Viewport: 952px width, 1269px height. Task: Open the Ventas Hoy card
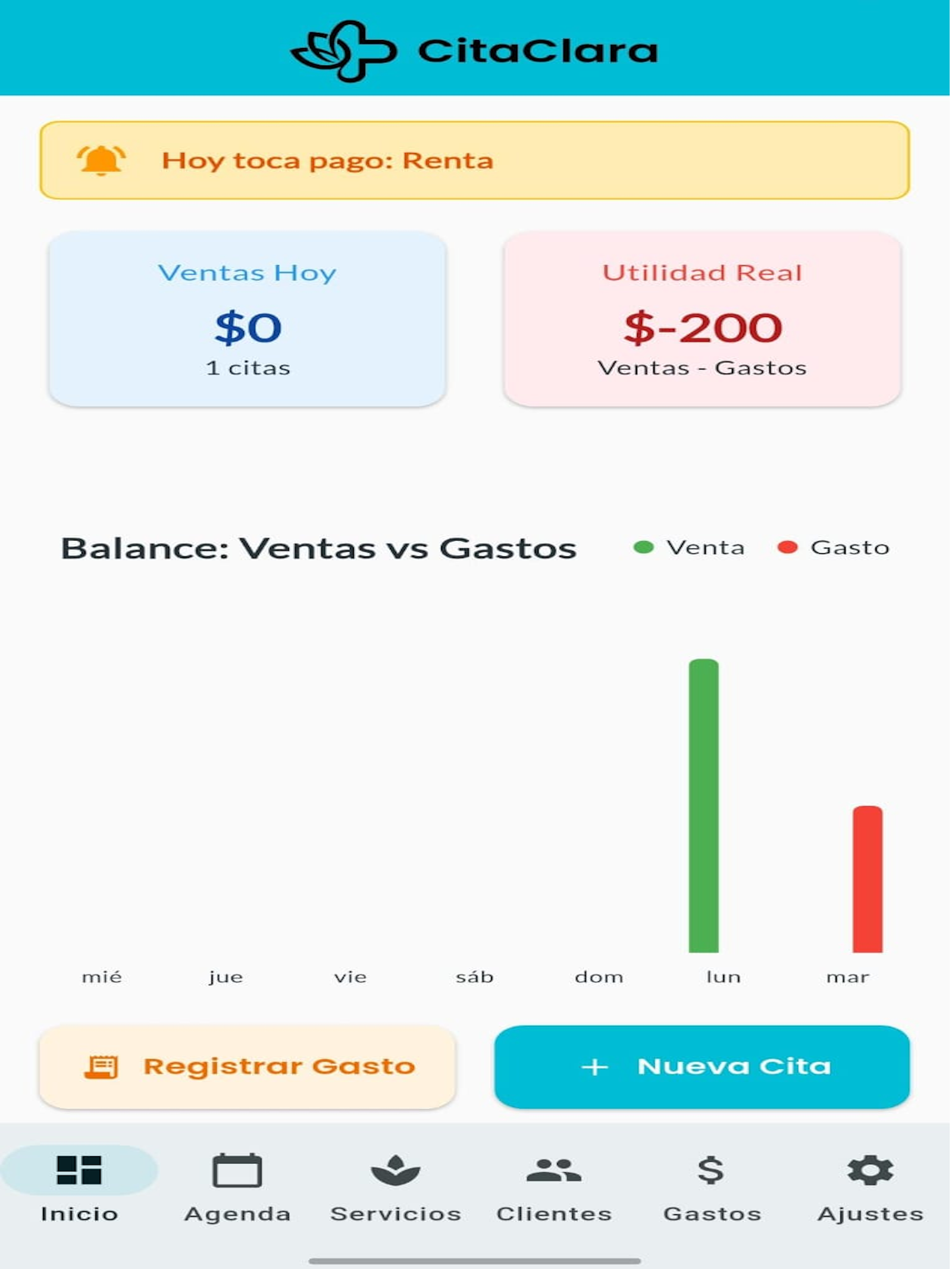click(x=248, y=319)
